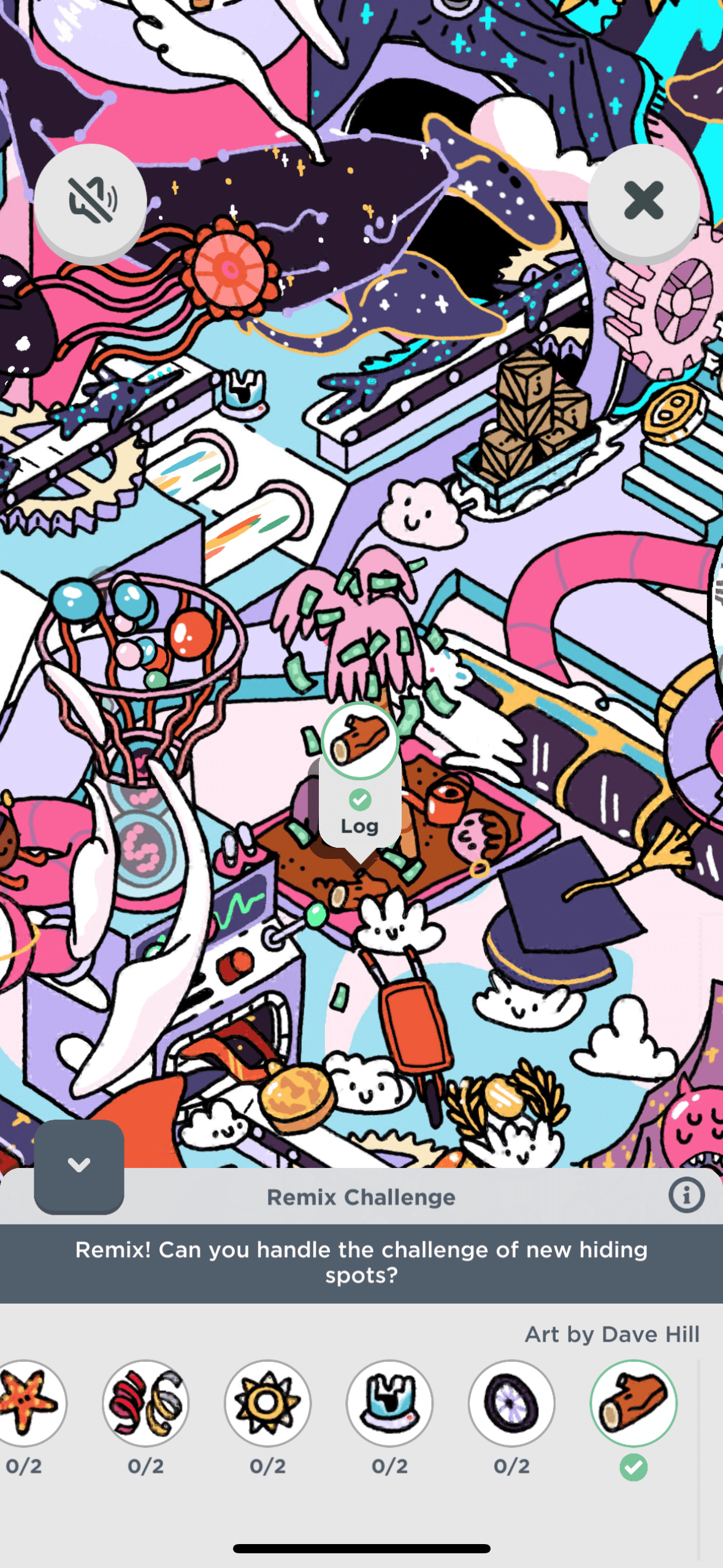
Task: Select the party streamers item
Action: pyautogui.click(x=146, y=1404)
